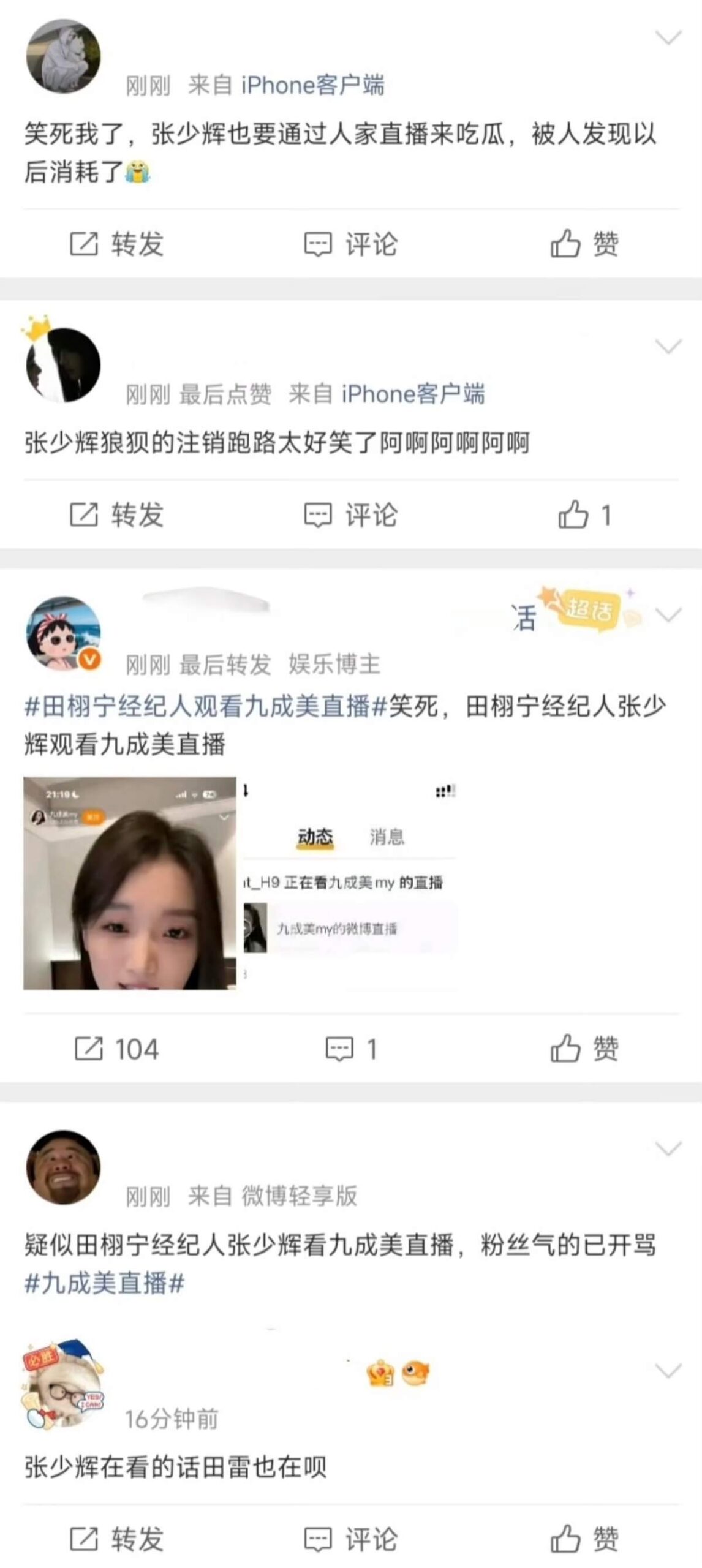The width and height of the screenshot is (702, 1568).
Task: Open the 娱乐博主 poster's avatar
Action: click(x=63, y=634)
